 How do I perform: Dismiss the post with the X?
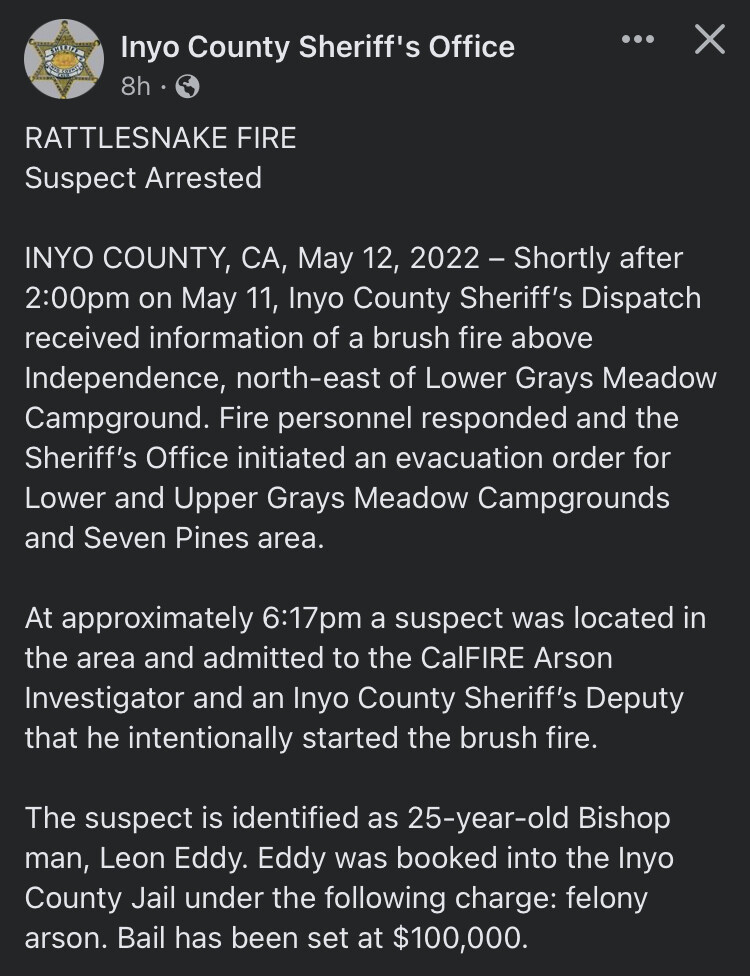(x=710, y=40)
